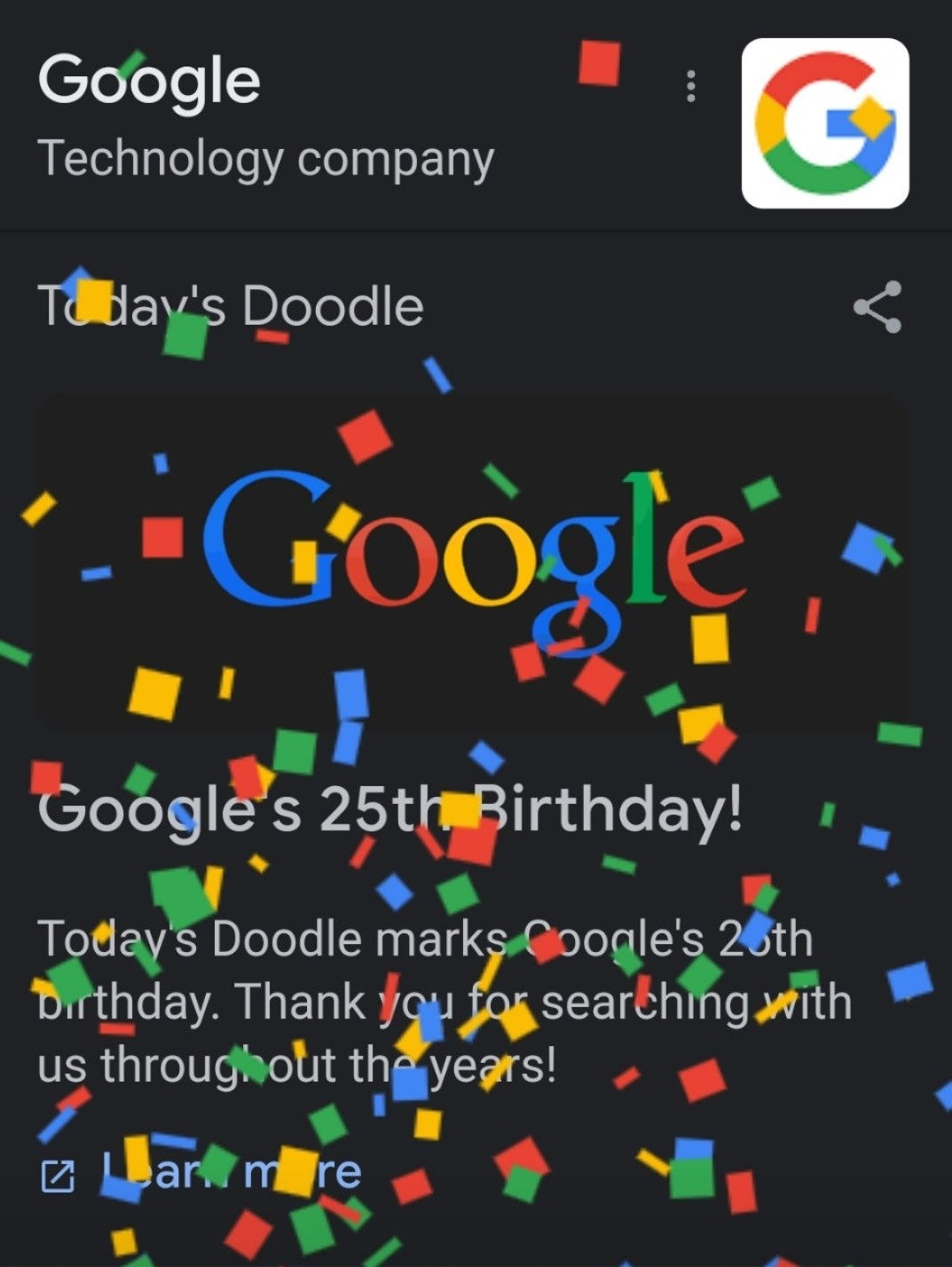The width and height of the screenshot is (952, 1267).
Task: Share today's Doodle
Action: click(x=877, y=307)
